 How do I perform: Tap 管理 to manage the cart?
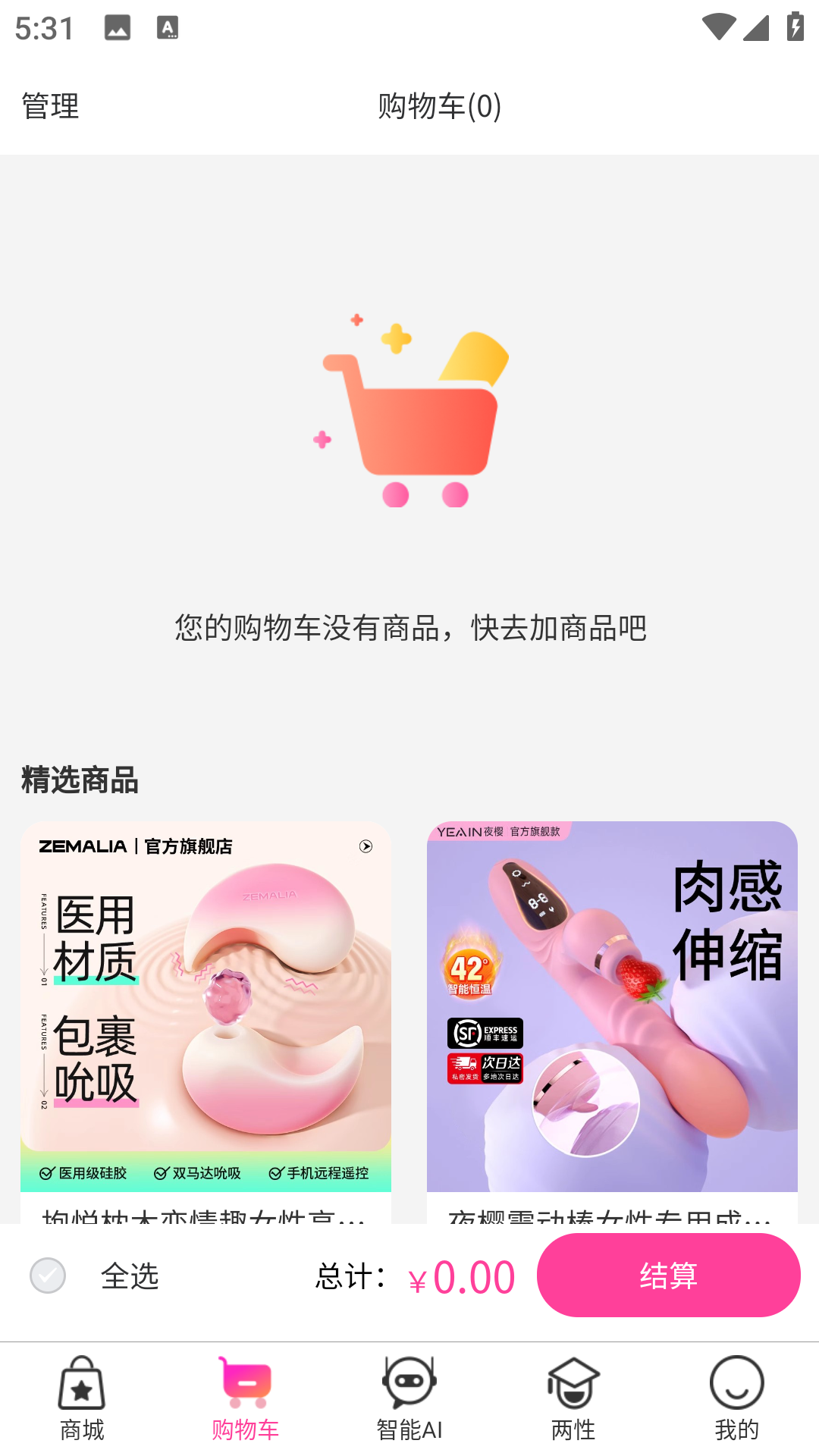(50, 106)
